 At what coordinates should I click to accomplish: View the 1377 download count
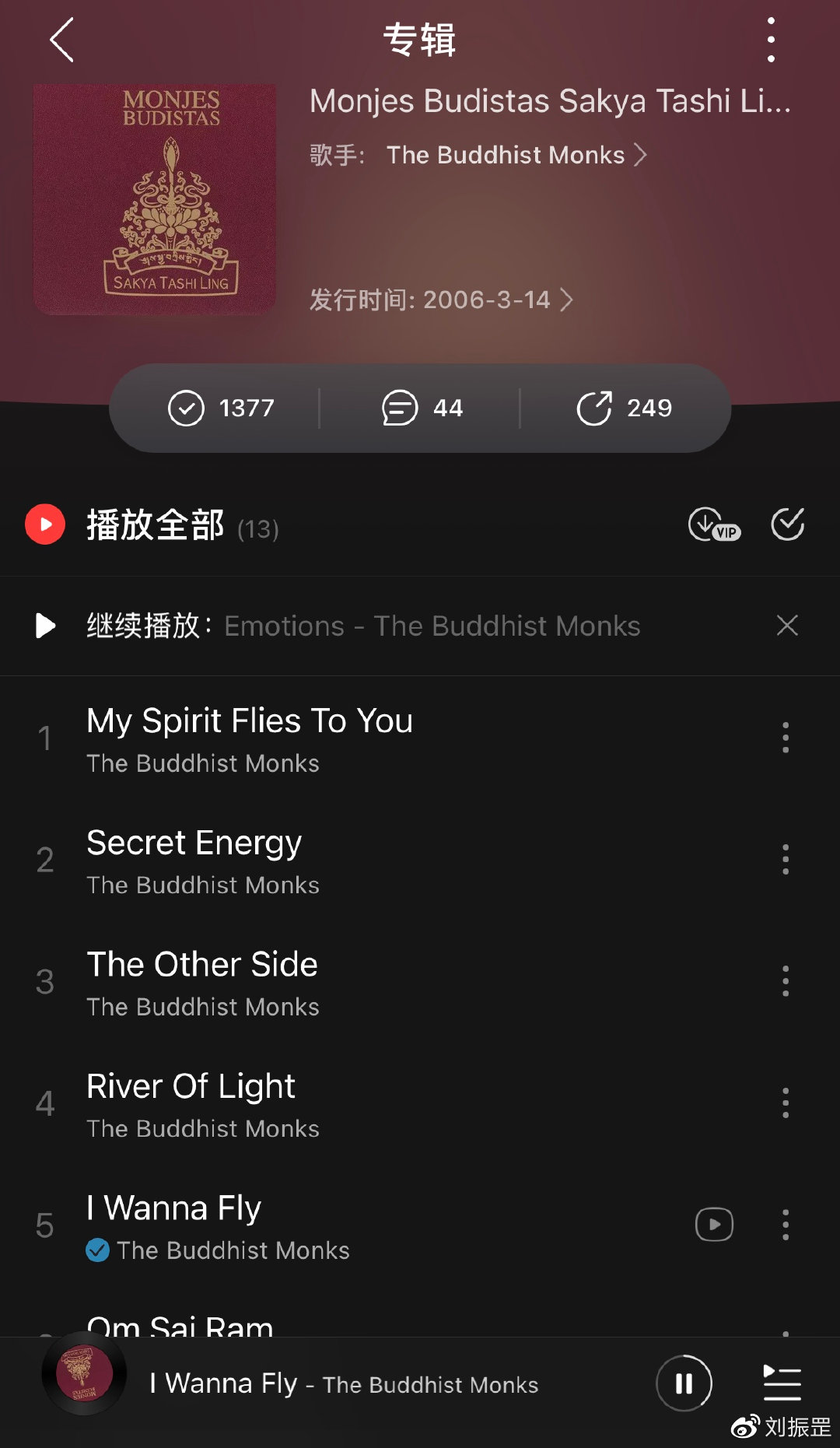(x=224, y=408)
